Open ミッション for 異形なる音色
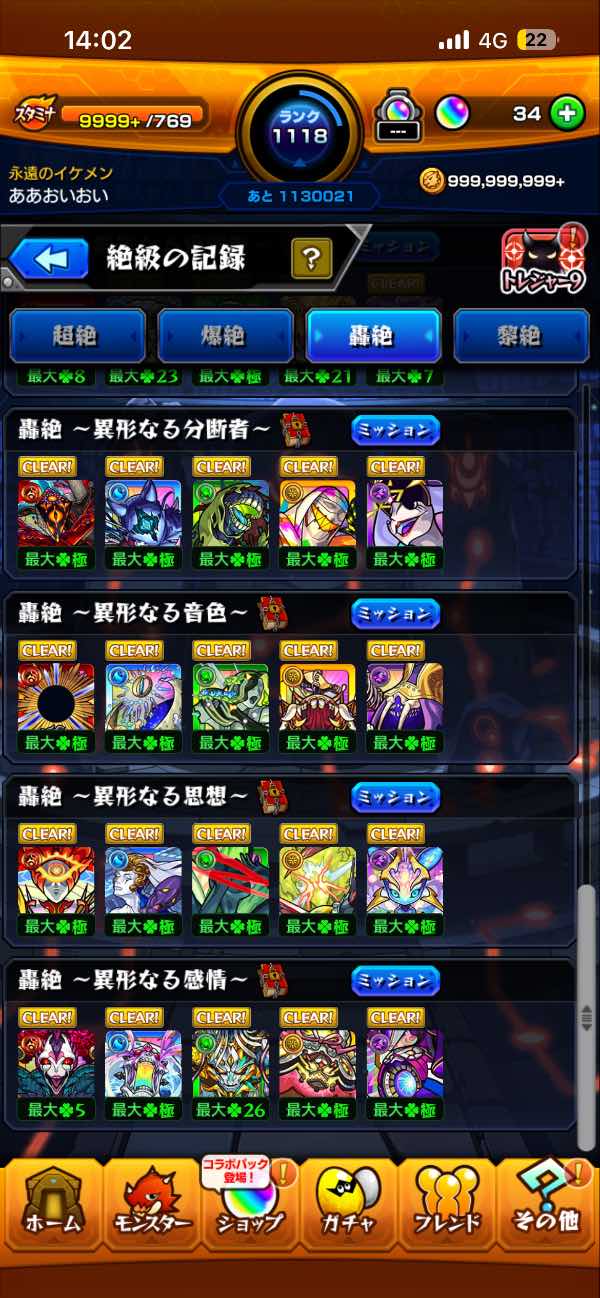Screen dimensions: 600x1298 [395, 613]
